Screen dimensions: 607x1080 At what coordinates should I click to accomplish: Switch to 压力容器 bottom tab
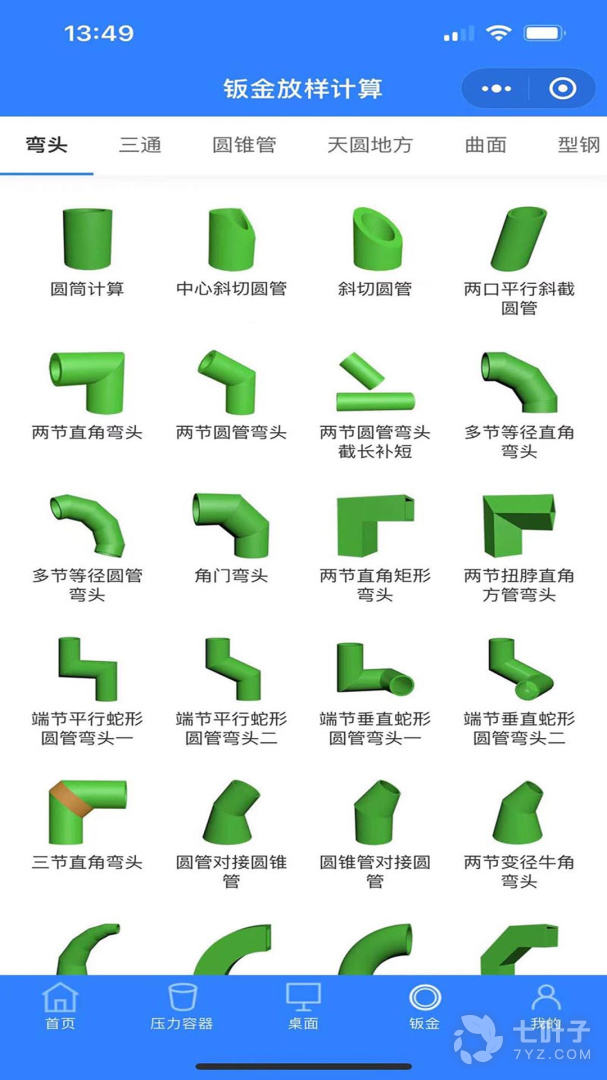182,1005
